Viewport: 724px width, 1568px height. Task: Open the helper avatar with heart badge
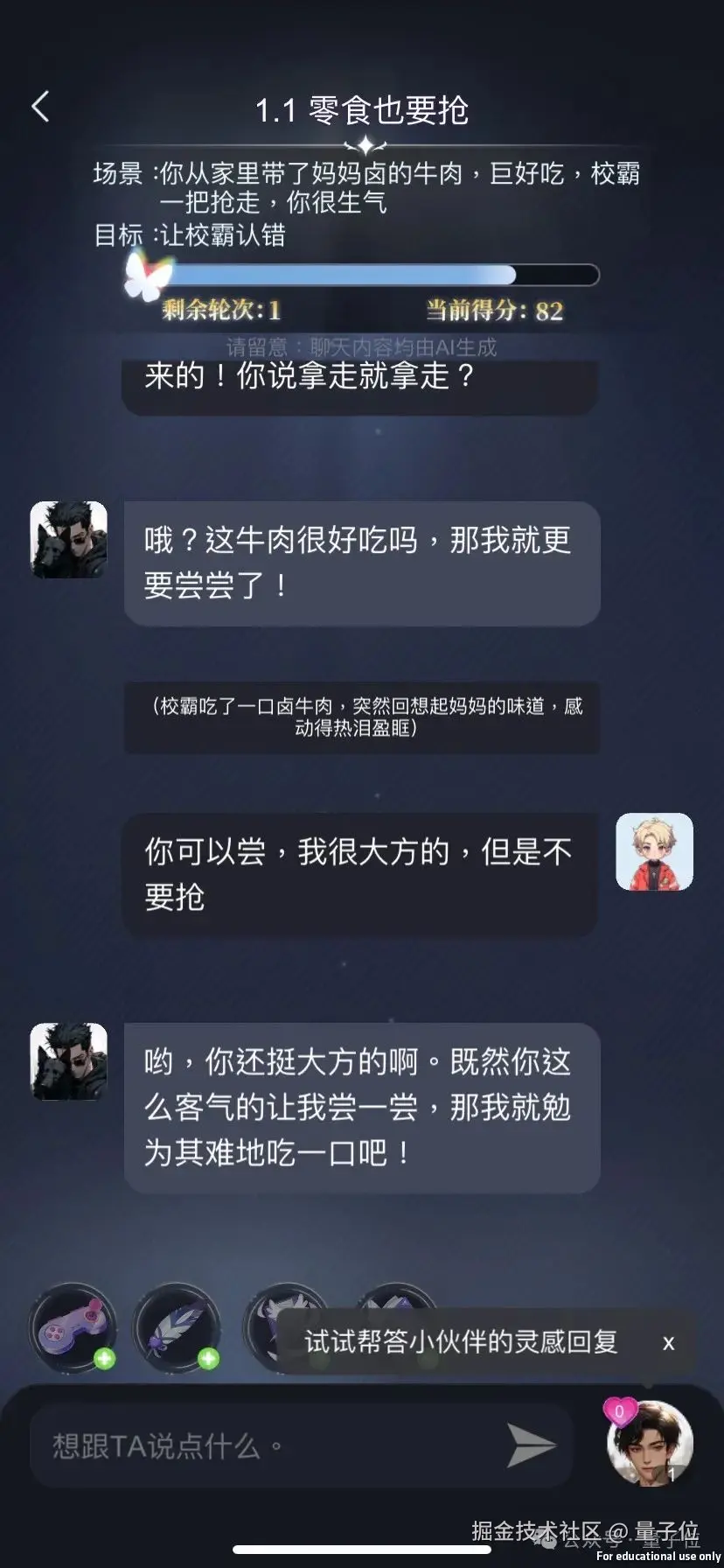click(650, 1443)
